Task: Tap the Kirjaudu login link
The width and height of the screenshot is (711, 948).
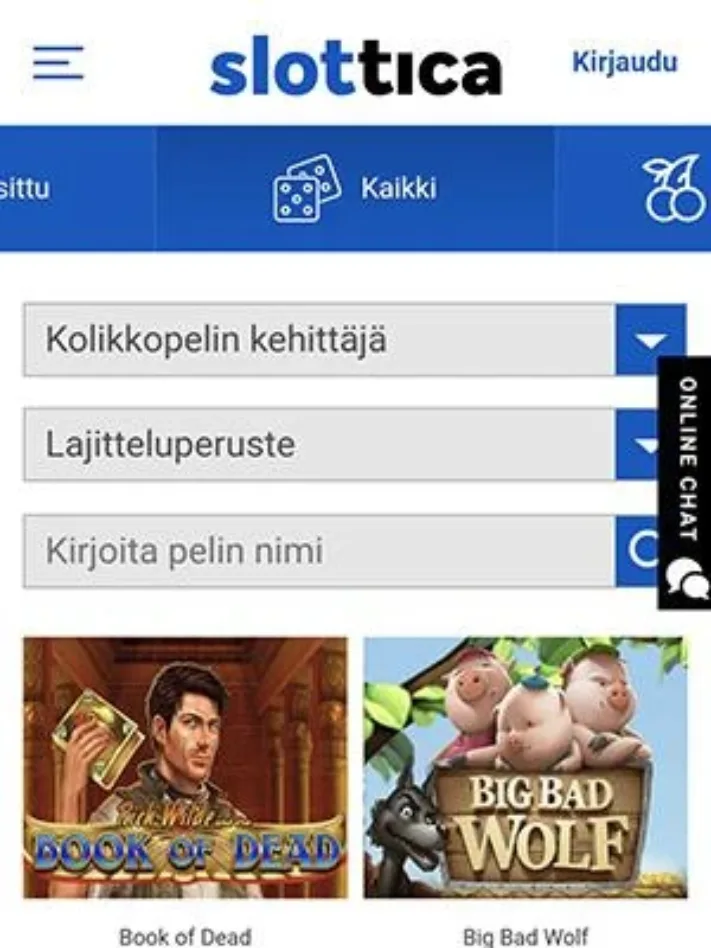Action: click(624, 62)
